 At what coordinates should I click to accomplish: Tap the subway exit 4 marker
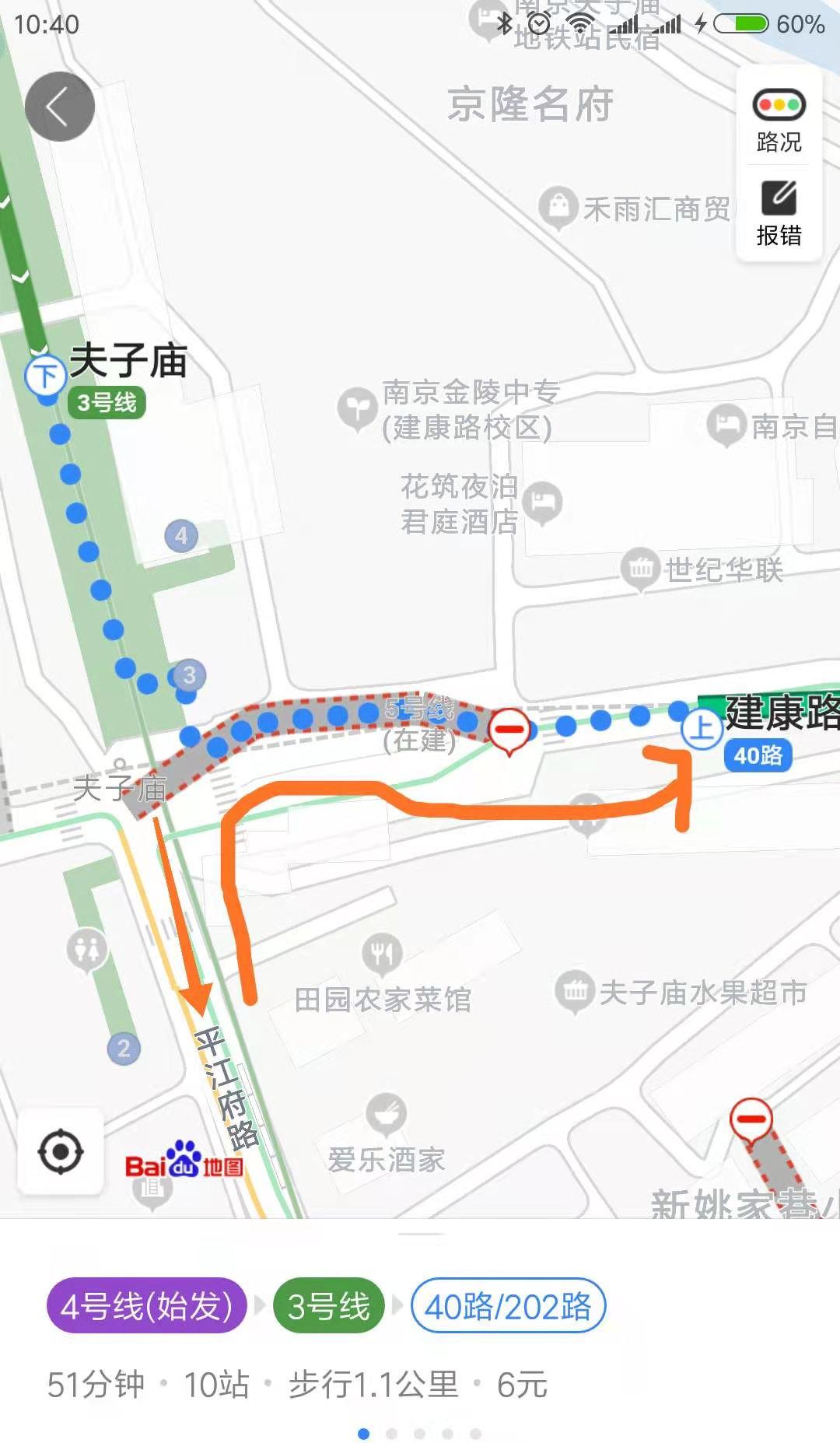181,535
